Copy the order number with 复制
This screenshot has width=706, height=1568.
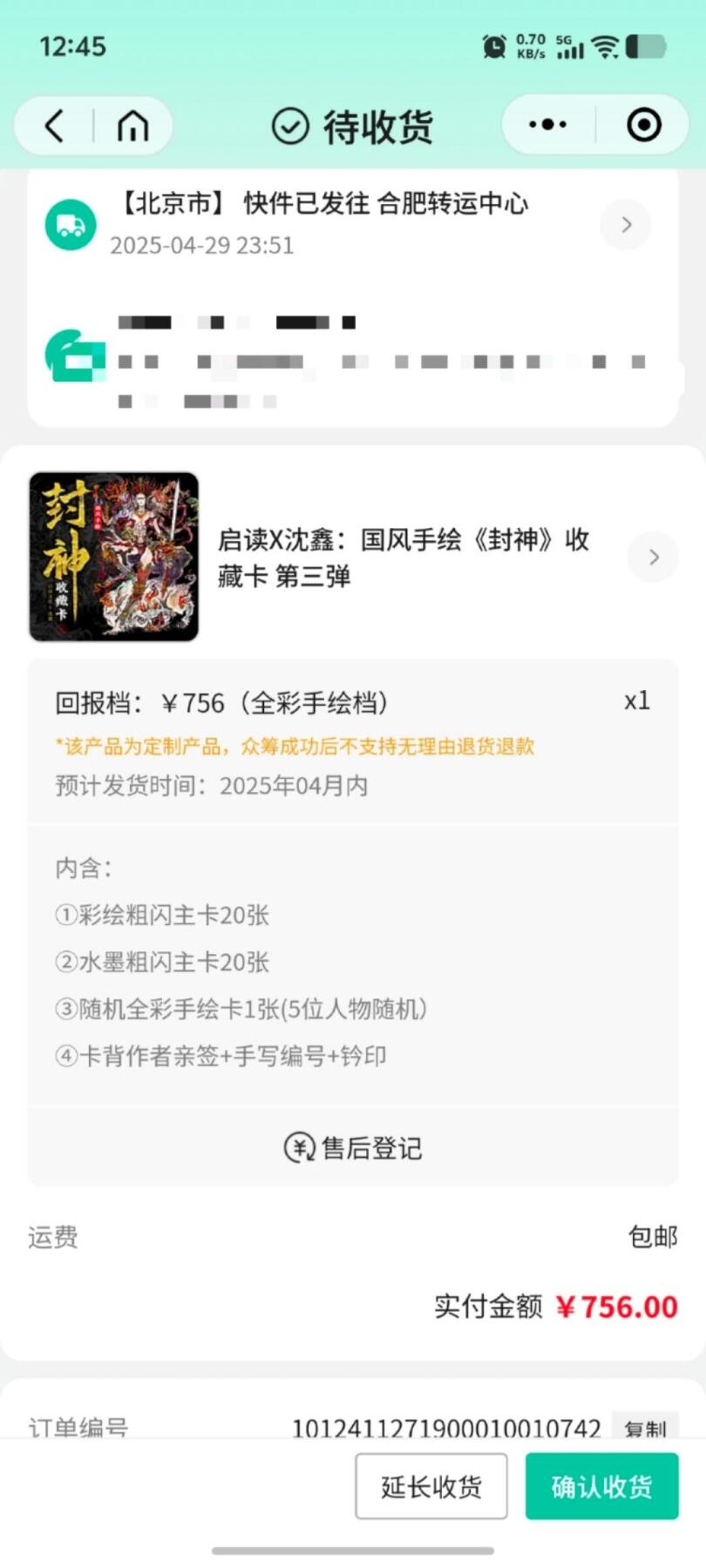[x=645, y=1429]
